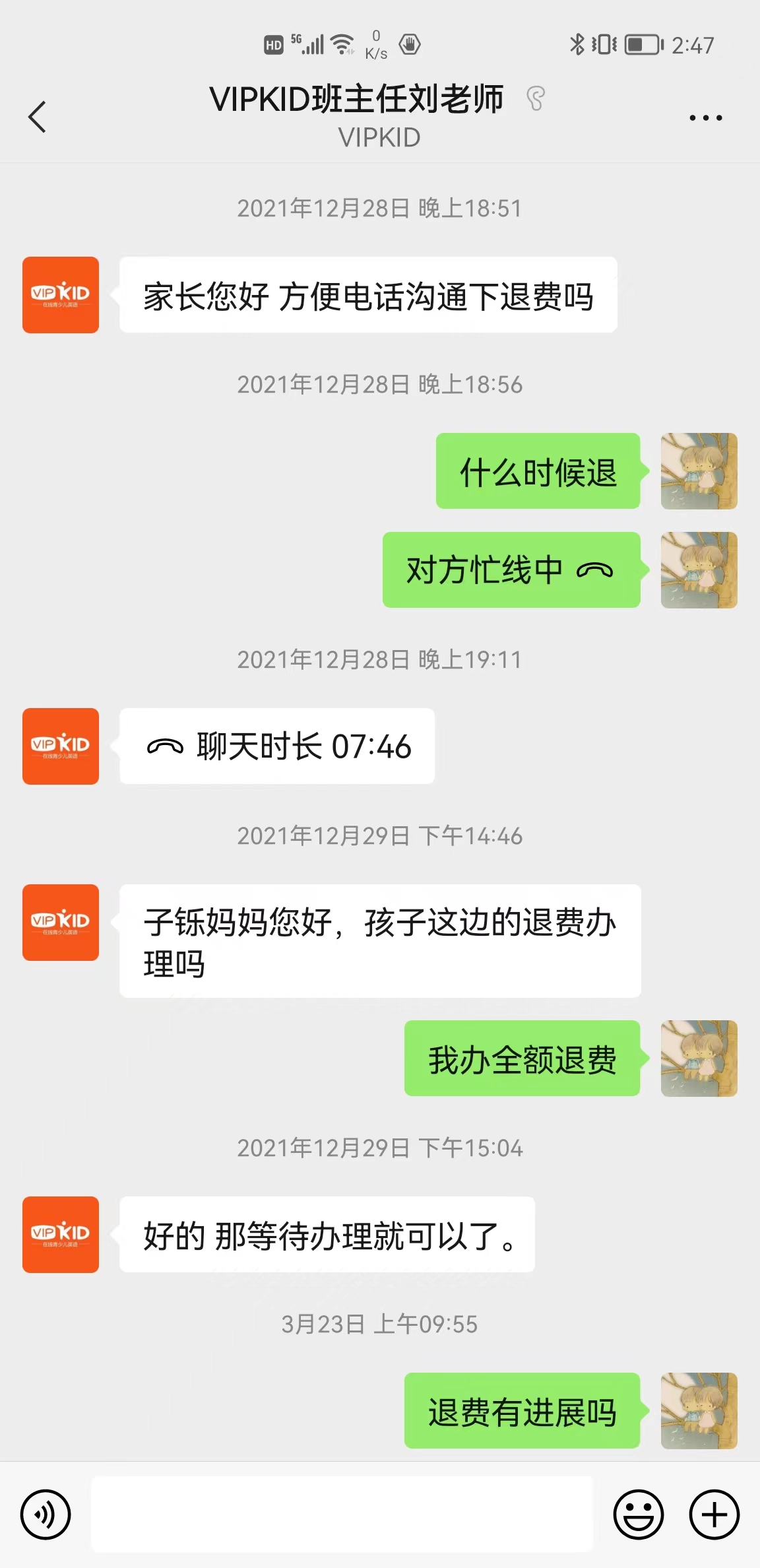Tap the 聊天时长 07:46 call record
Image resolution: width=760 pixels, height=1568 pixels.
point(277,746)
